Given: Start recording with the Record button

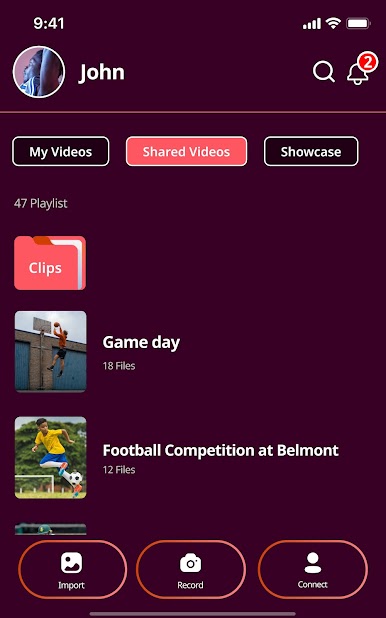Looking at the screenshot, I should point(191,569).
